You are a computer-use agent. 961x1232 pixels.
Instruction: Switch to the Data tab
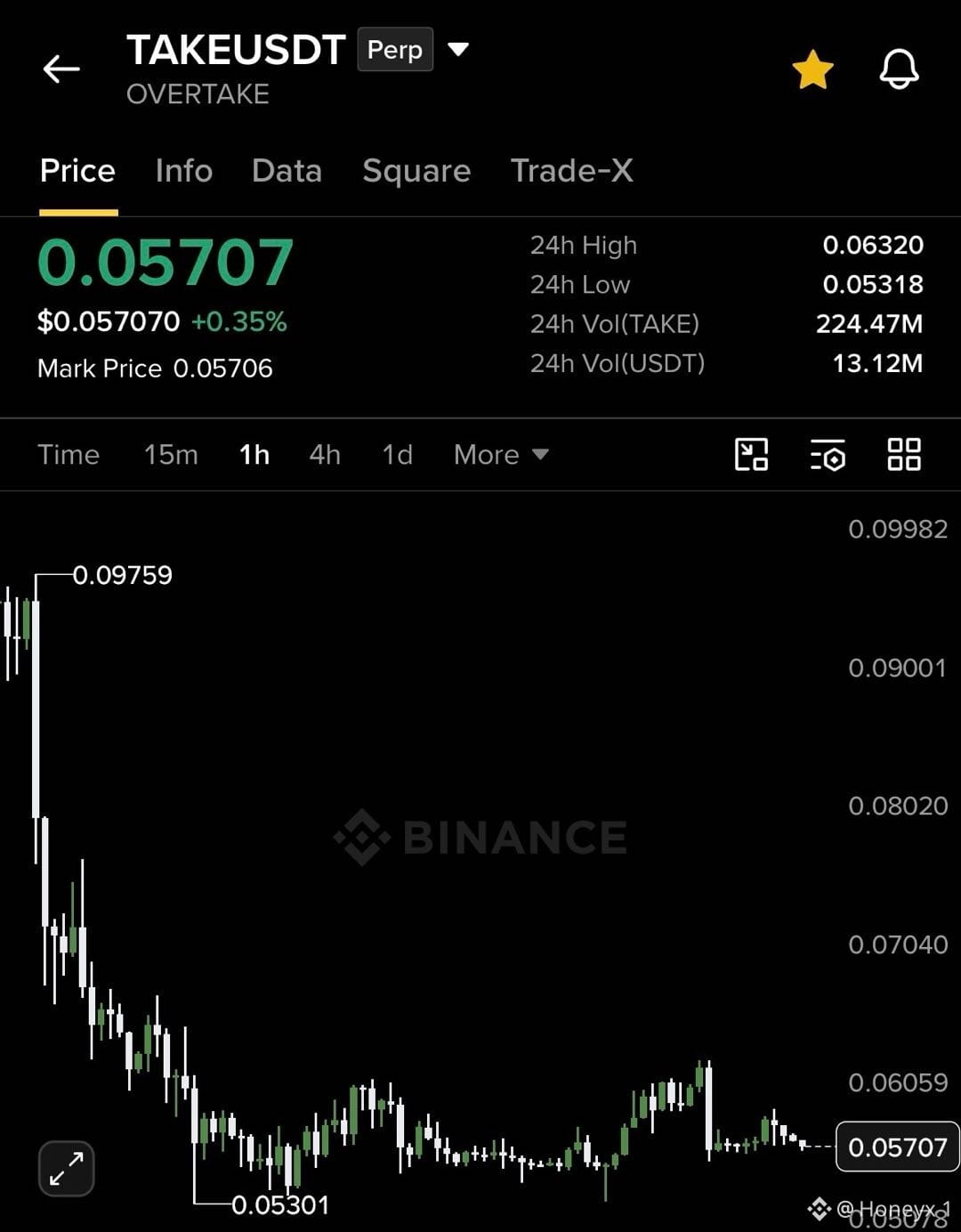tap(287, 170)
